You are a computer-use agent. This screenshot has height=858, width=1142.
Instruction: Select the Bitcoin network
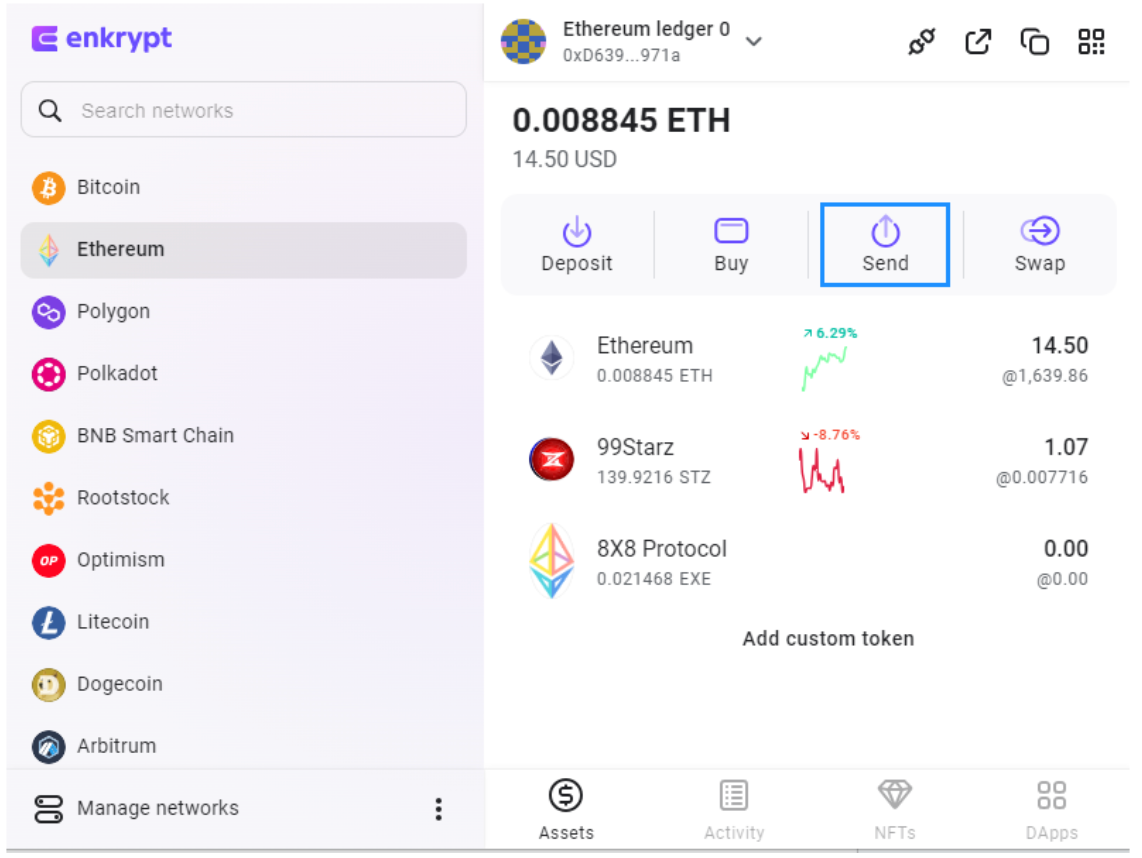[x=243, y=187]
